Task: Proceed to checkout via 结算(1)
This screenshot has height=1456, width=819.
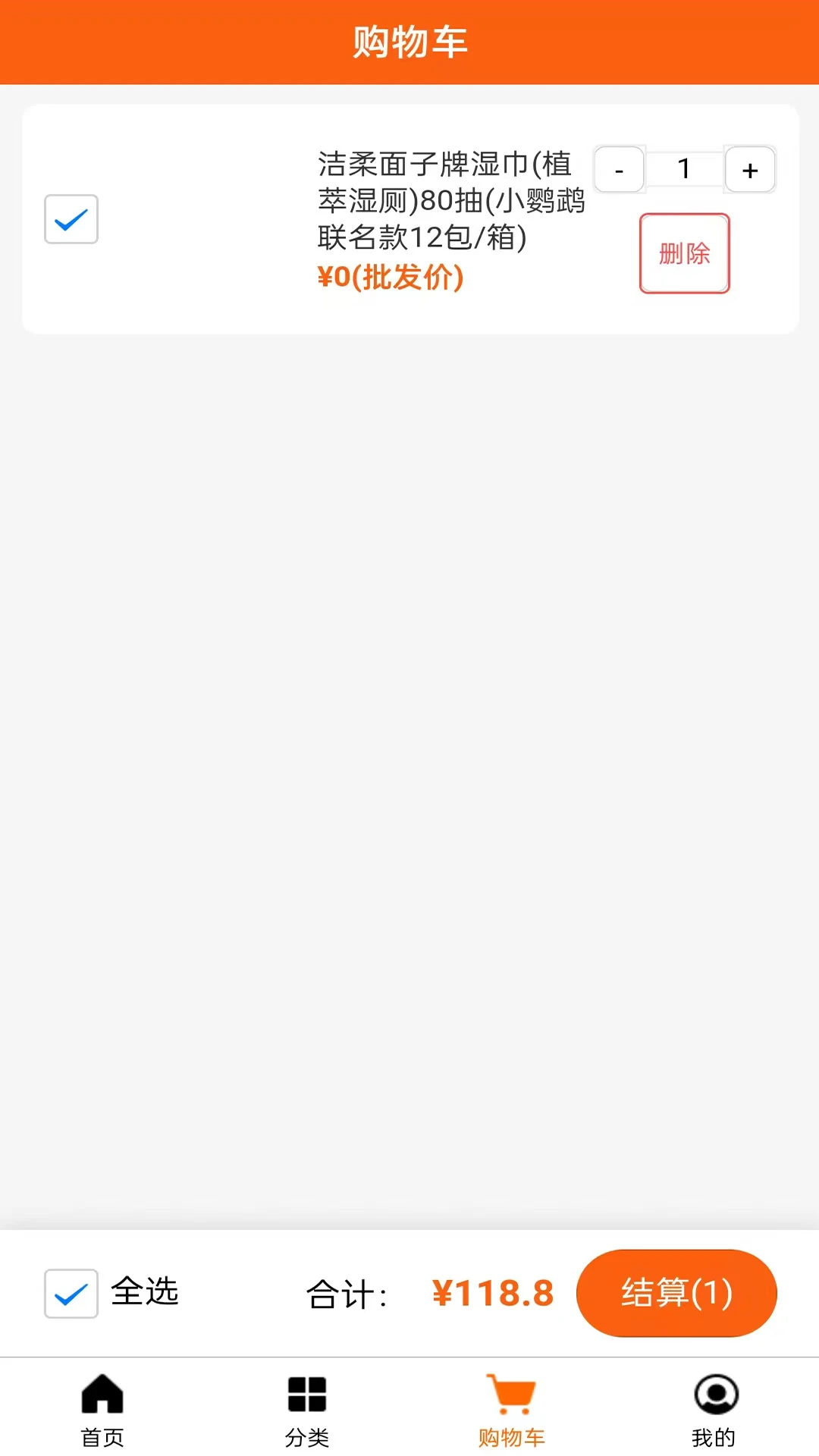Action: click(676, 1293)
